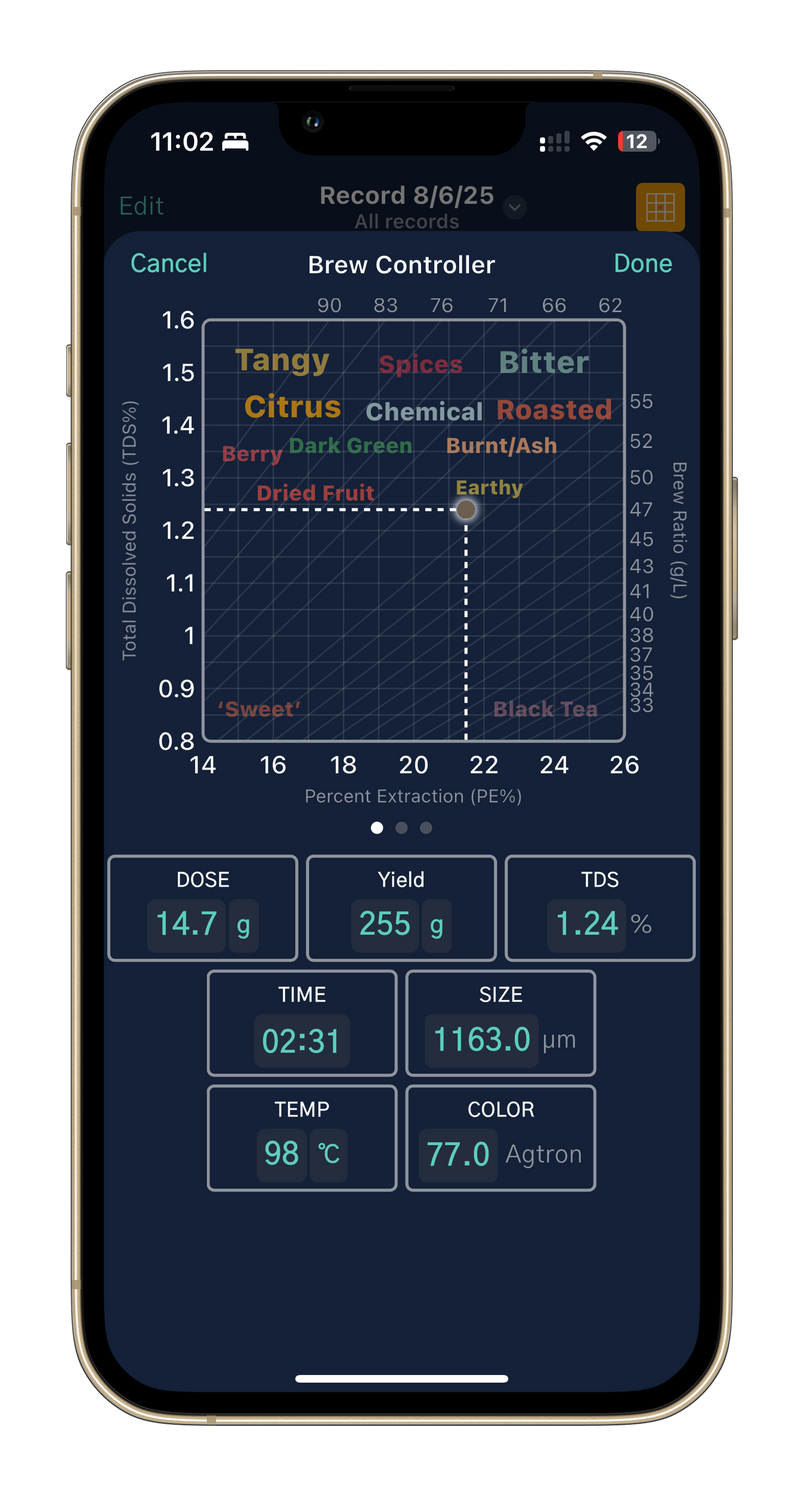Switch the yield unit g
Image resolution: width=800 pixels, height=1494 pixels.
pyautogui.click(x=436, y=925)
